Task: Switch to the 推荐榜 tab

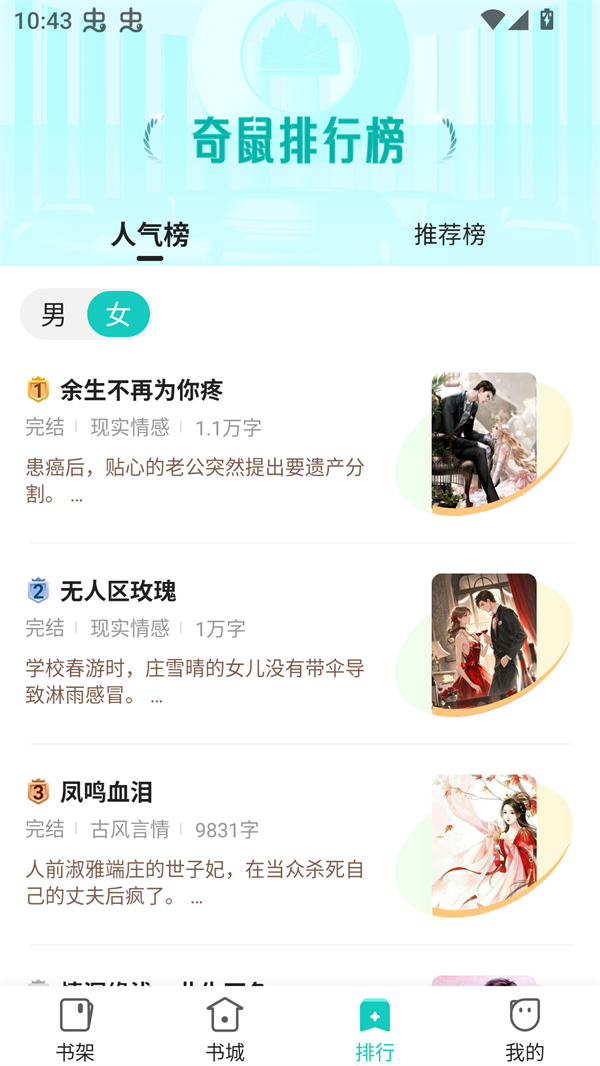Action: pos(449,235)
